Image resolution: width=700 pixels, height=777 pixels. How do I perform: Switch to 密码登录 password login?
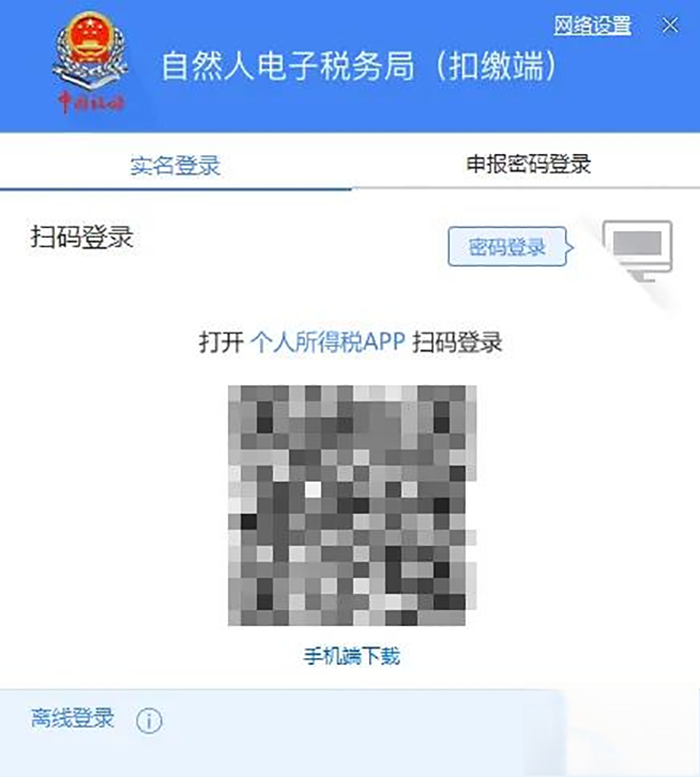(x=508, y=247)
